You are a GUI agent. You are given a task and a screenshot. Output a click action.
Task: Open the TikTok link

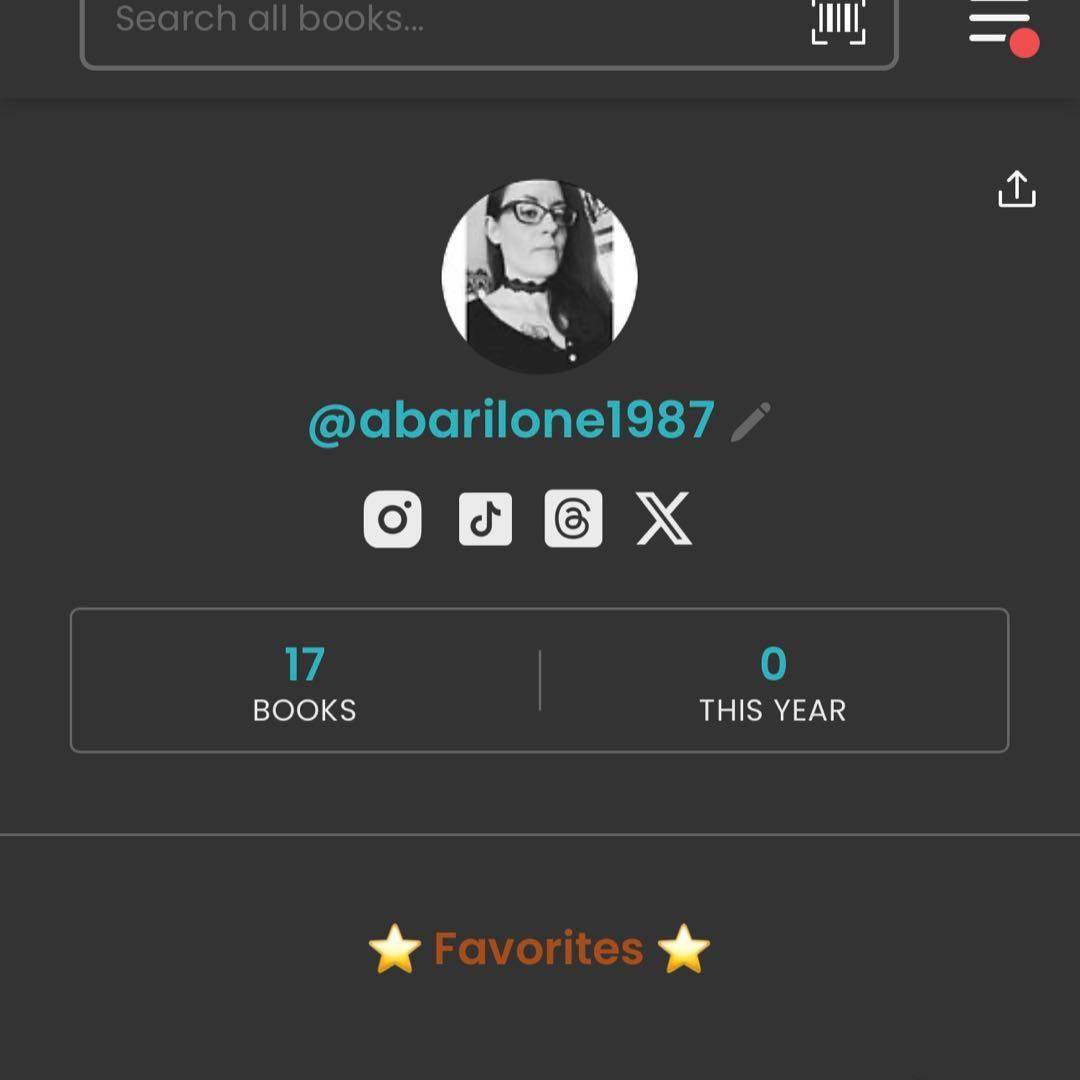[x=485, y=519]
